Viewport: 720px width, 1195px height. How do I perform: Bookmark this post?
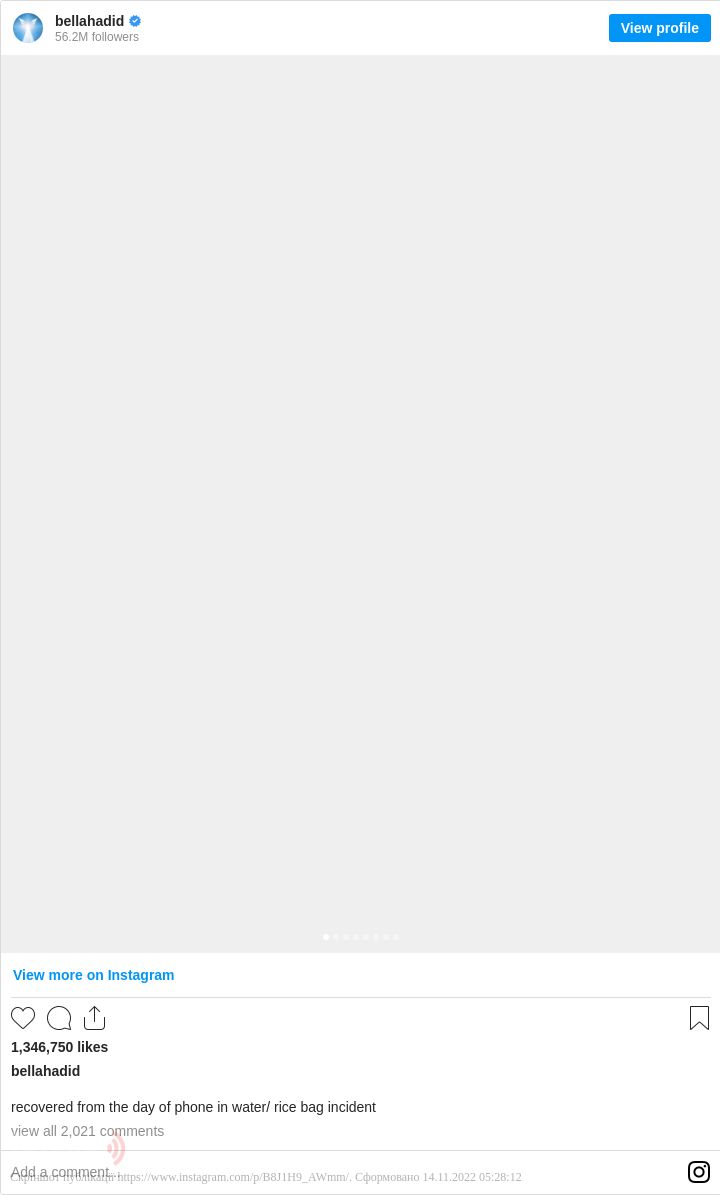tap(699, 1018)
